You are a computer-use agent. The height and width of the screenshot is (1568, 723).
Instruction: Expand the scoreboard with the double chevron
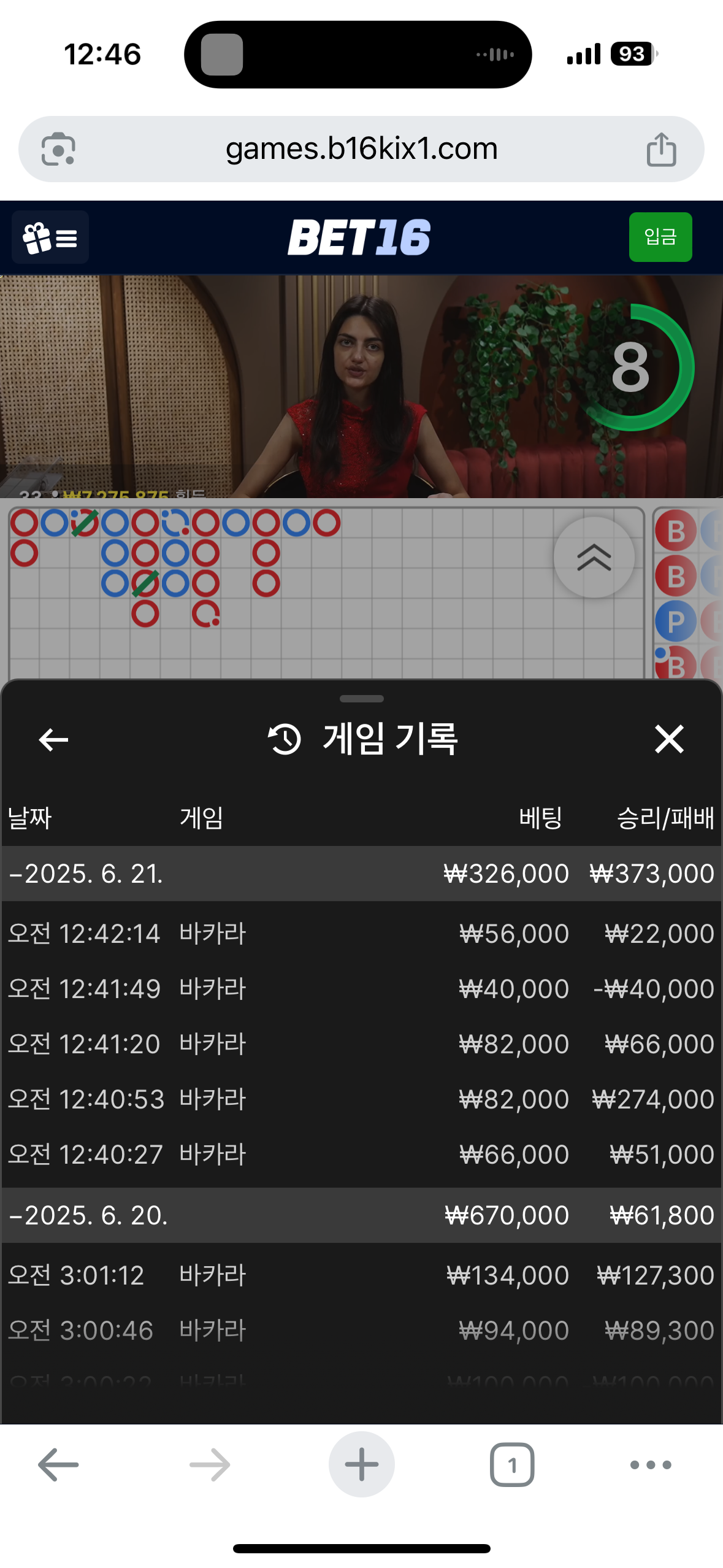(594, 557)
